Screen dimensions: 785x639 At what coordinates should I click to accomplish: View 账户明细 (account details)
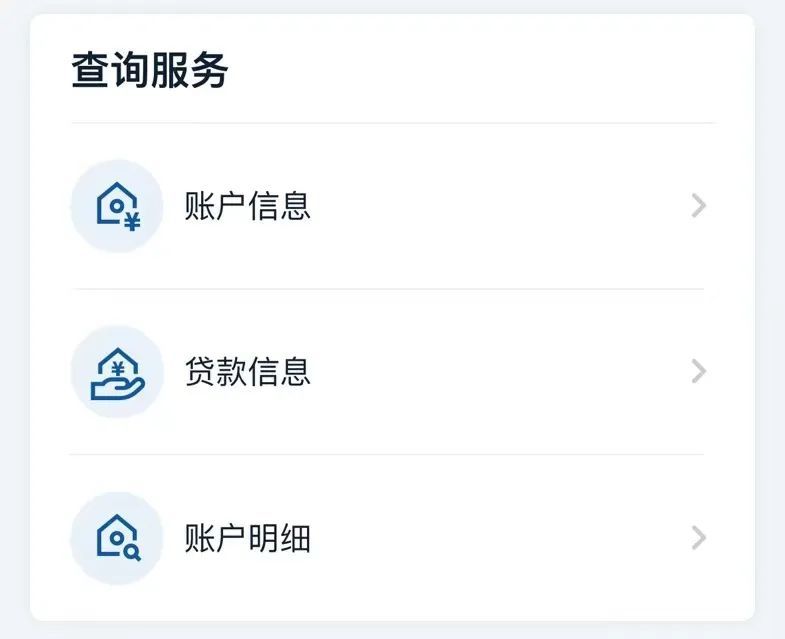tap(247, 539)
